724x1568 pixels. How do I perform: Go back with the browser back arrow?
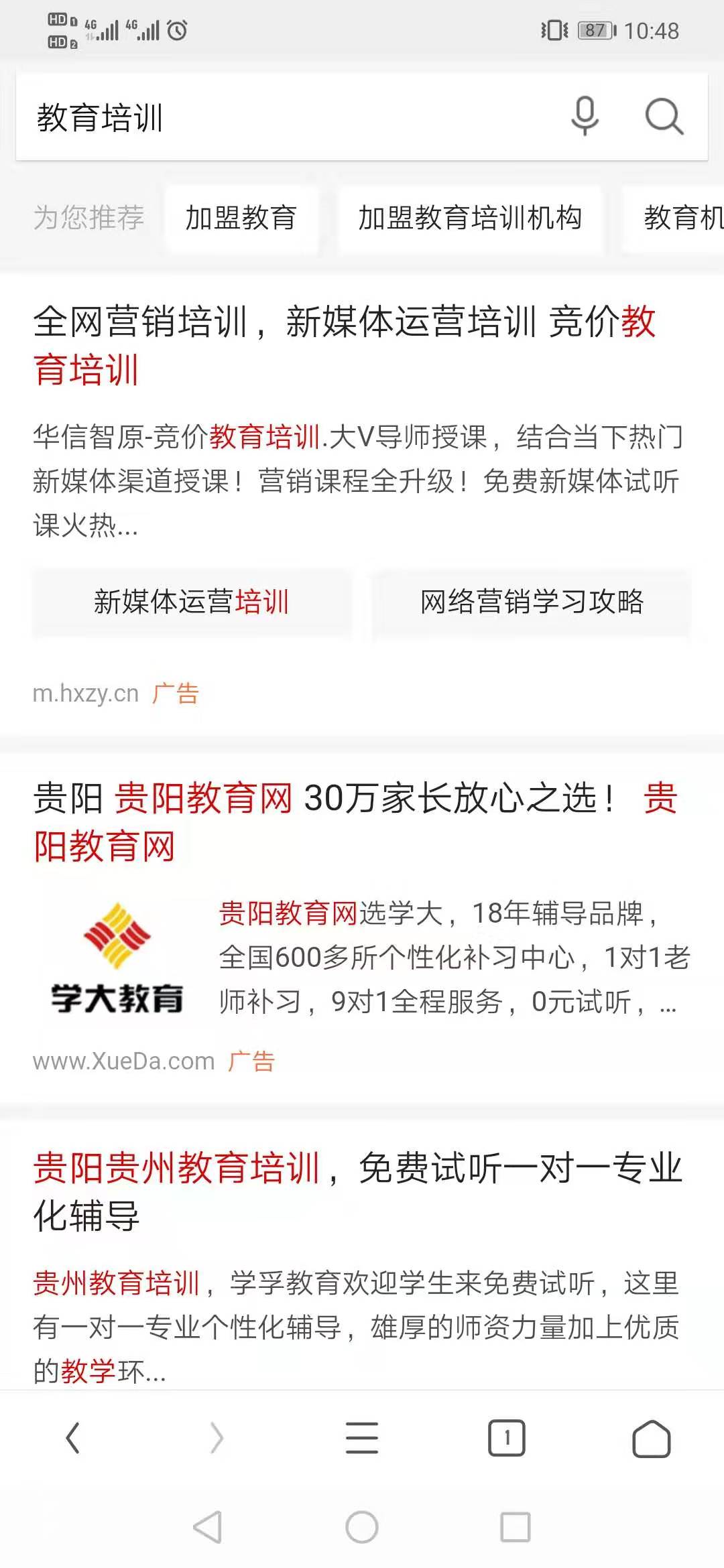(72, 1438)
